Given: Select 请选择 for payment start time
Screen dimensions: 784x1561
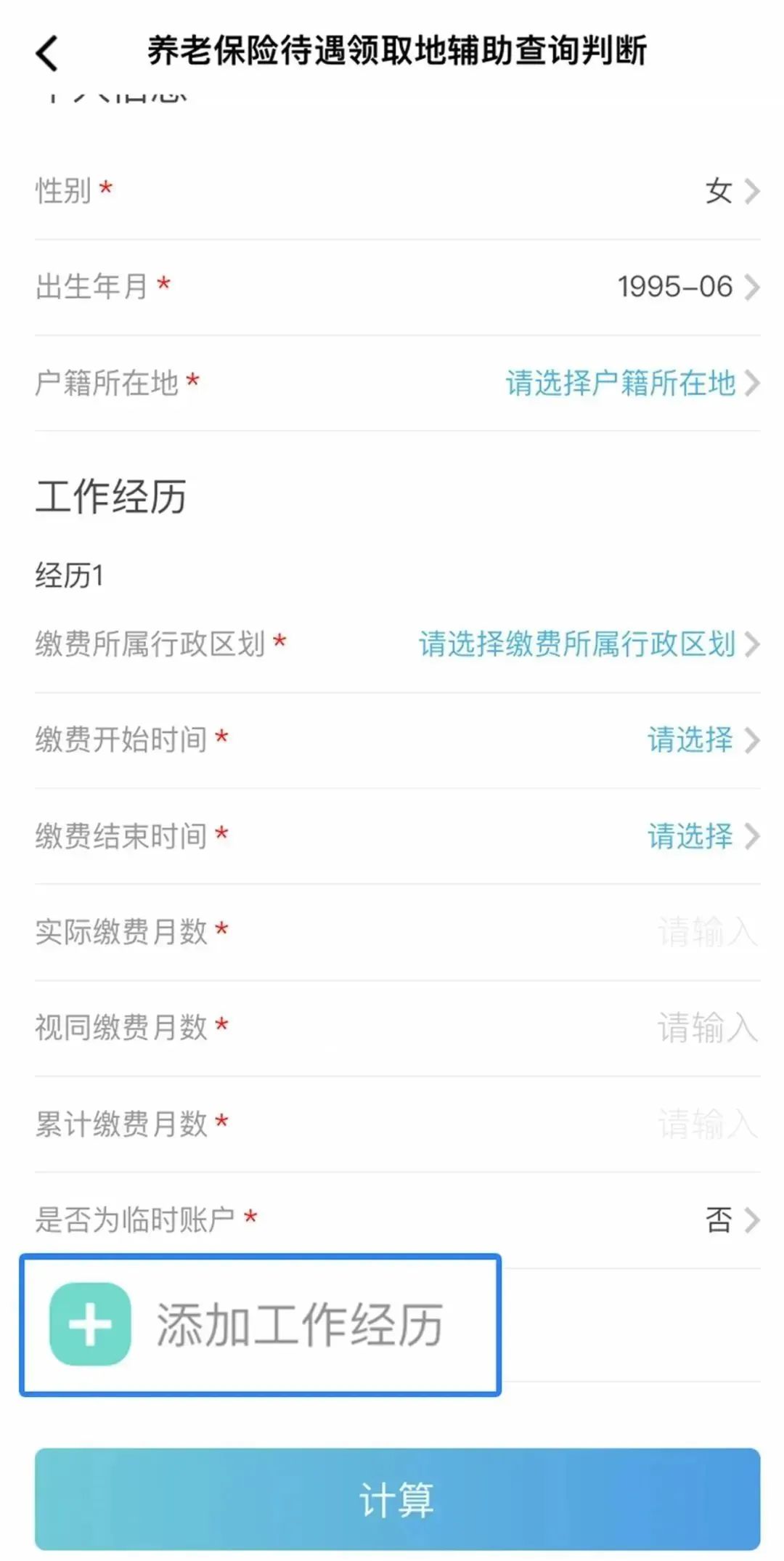Looking at the screenshot, I should click(690, 741).
